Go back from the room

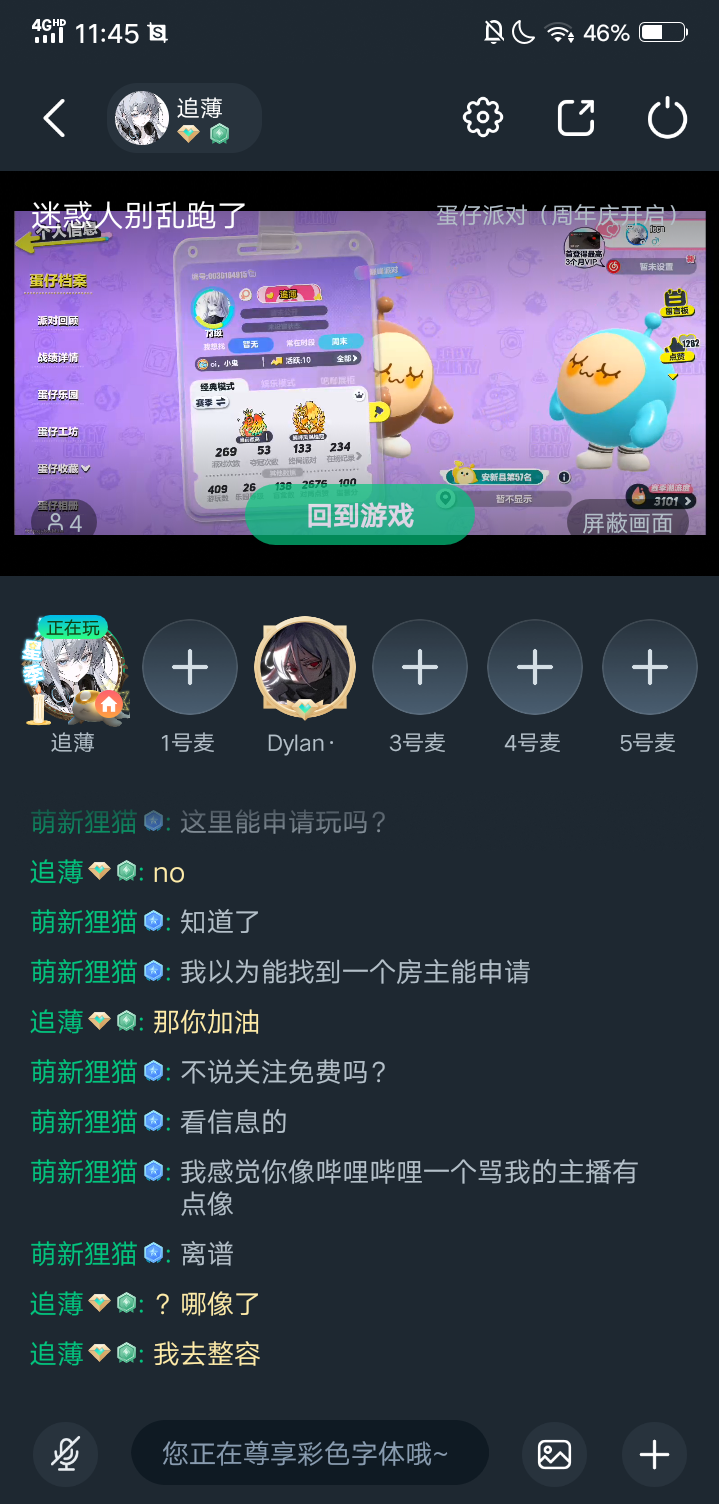point(55,118)
